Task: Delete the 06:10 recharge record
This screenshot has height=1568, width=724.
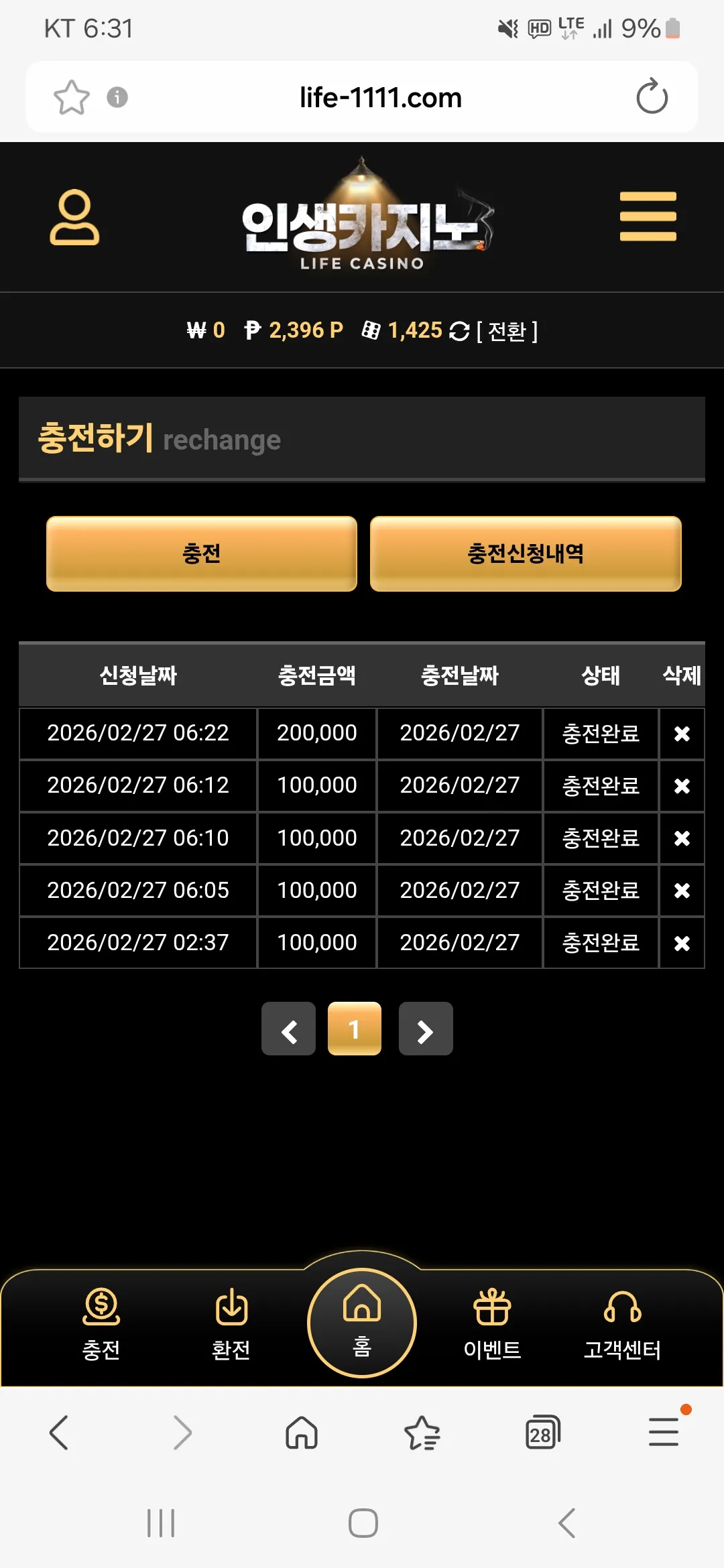Action: [x=682, y=838]
